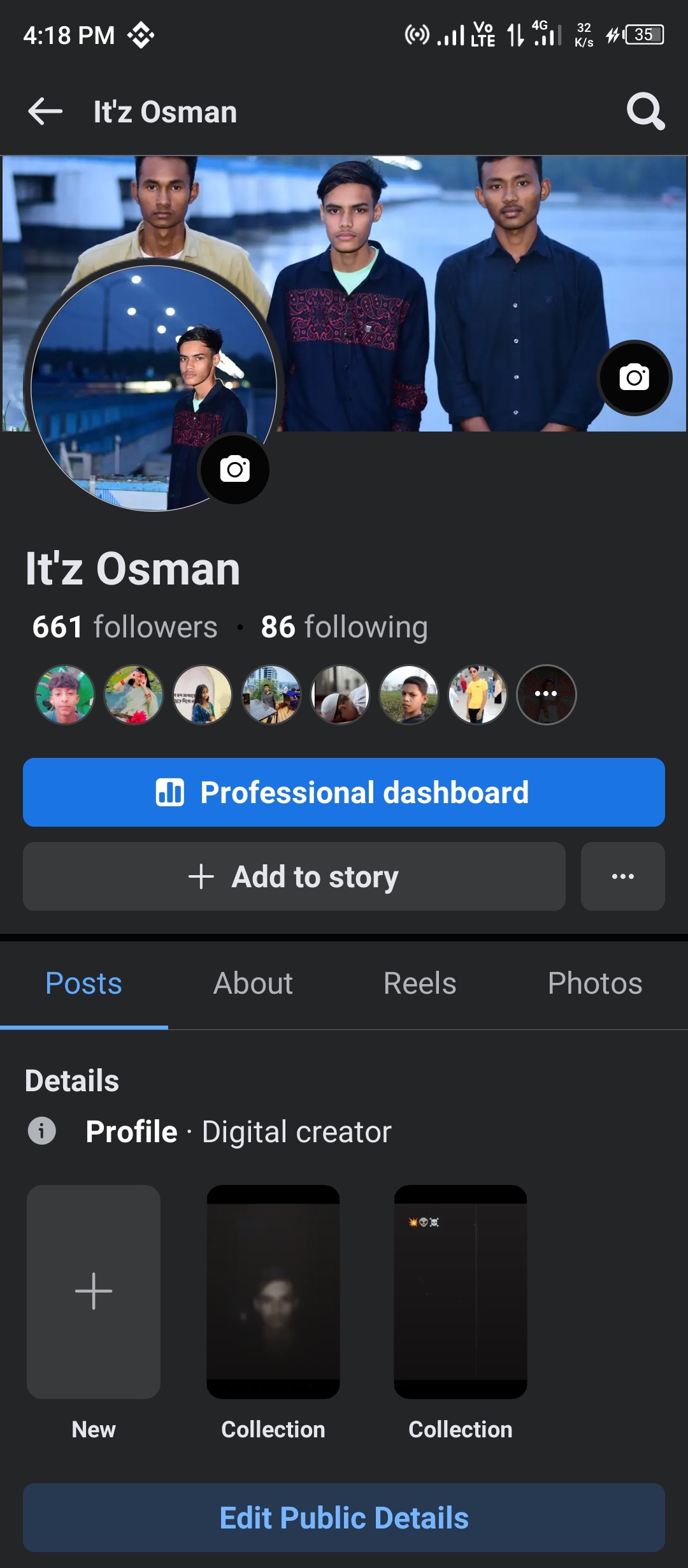Create a New collection
Image resolution: width=688 pixels, height=1568 pixels.
tap(94, 1291)
